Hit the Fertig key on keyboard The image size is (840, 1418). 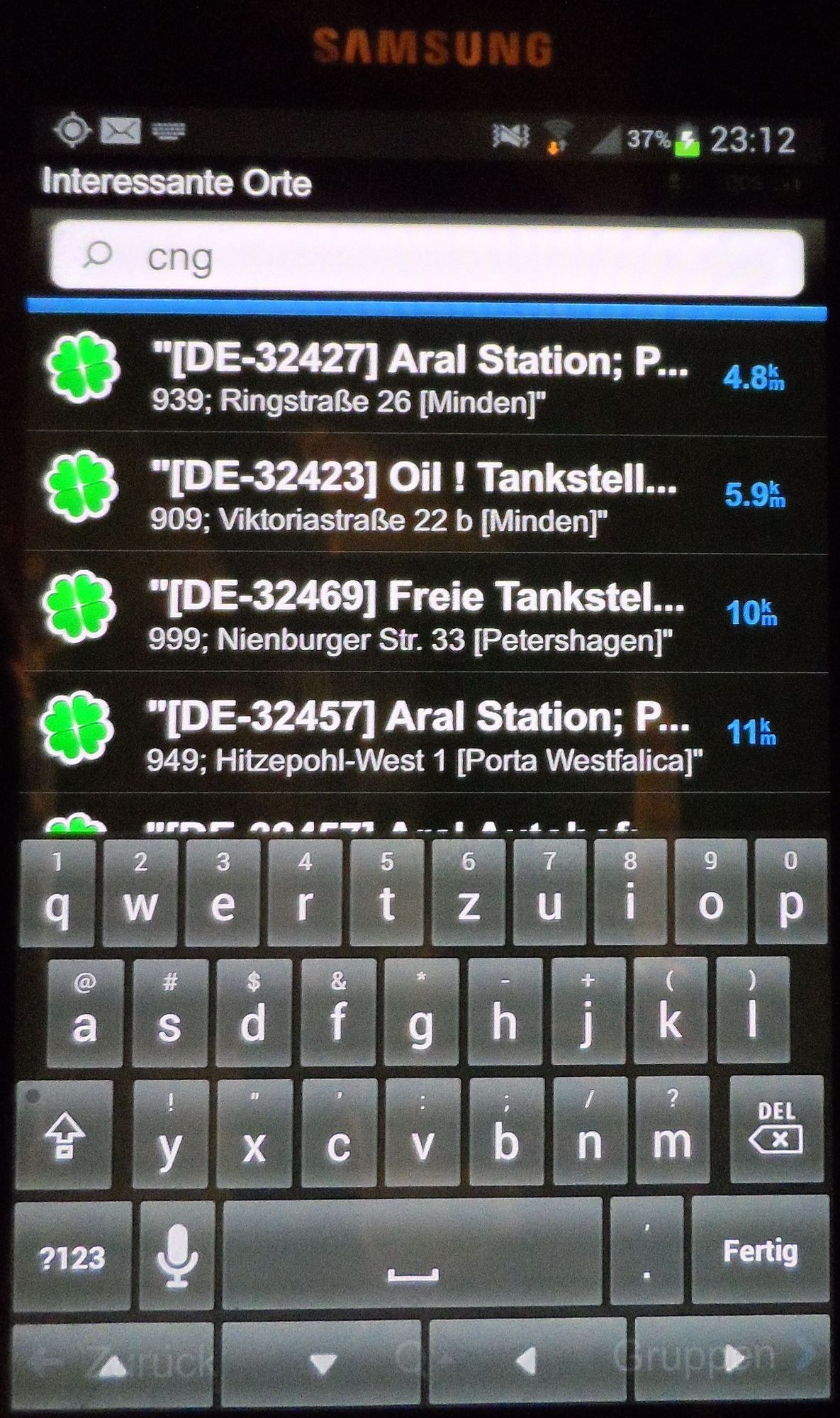click(759, 1251)
